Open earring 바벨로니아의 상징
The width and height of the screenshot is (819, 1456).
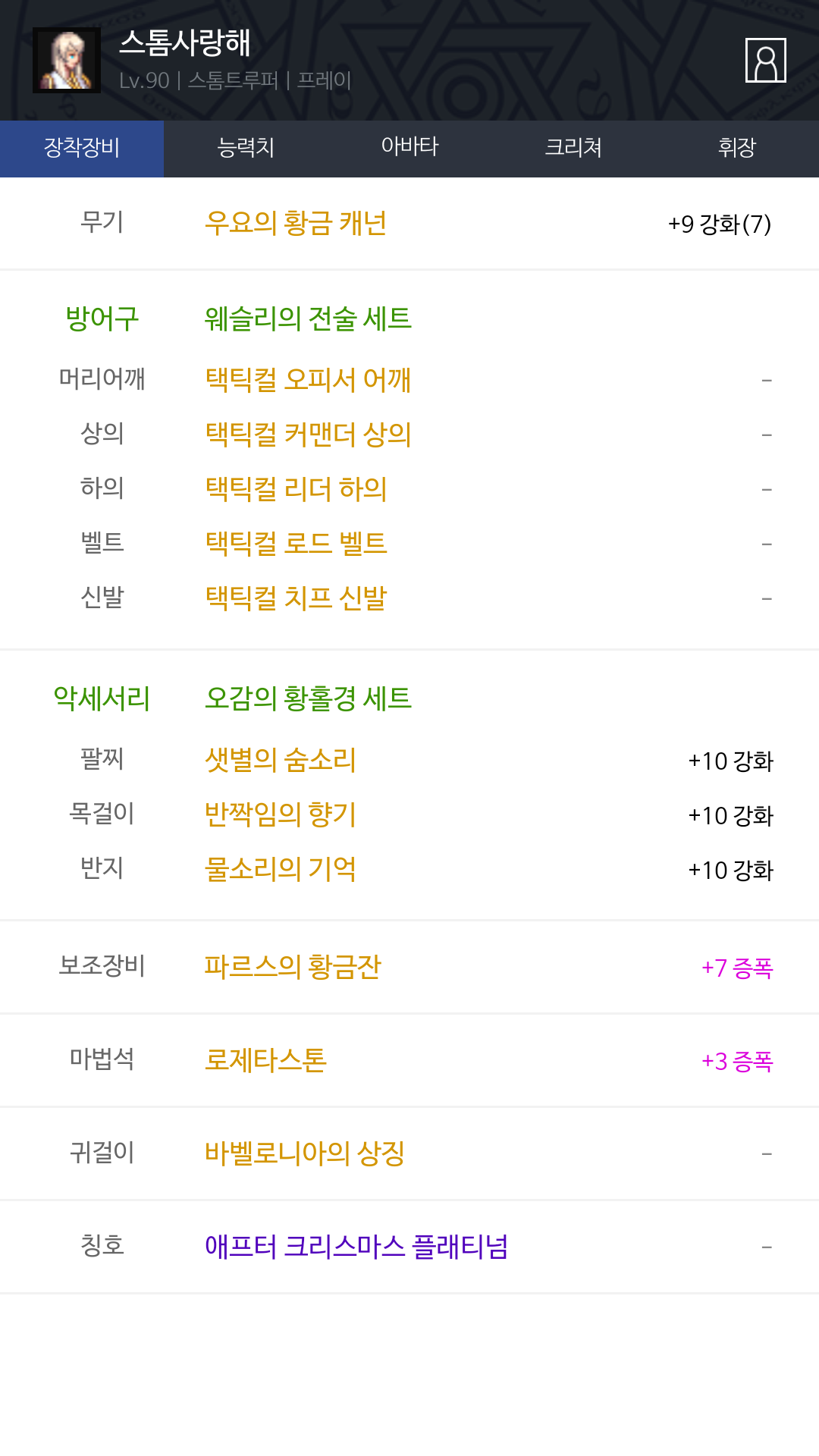point(305,1153)
